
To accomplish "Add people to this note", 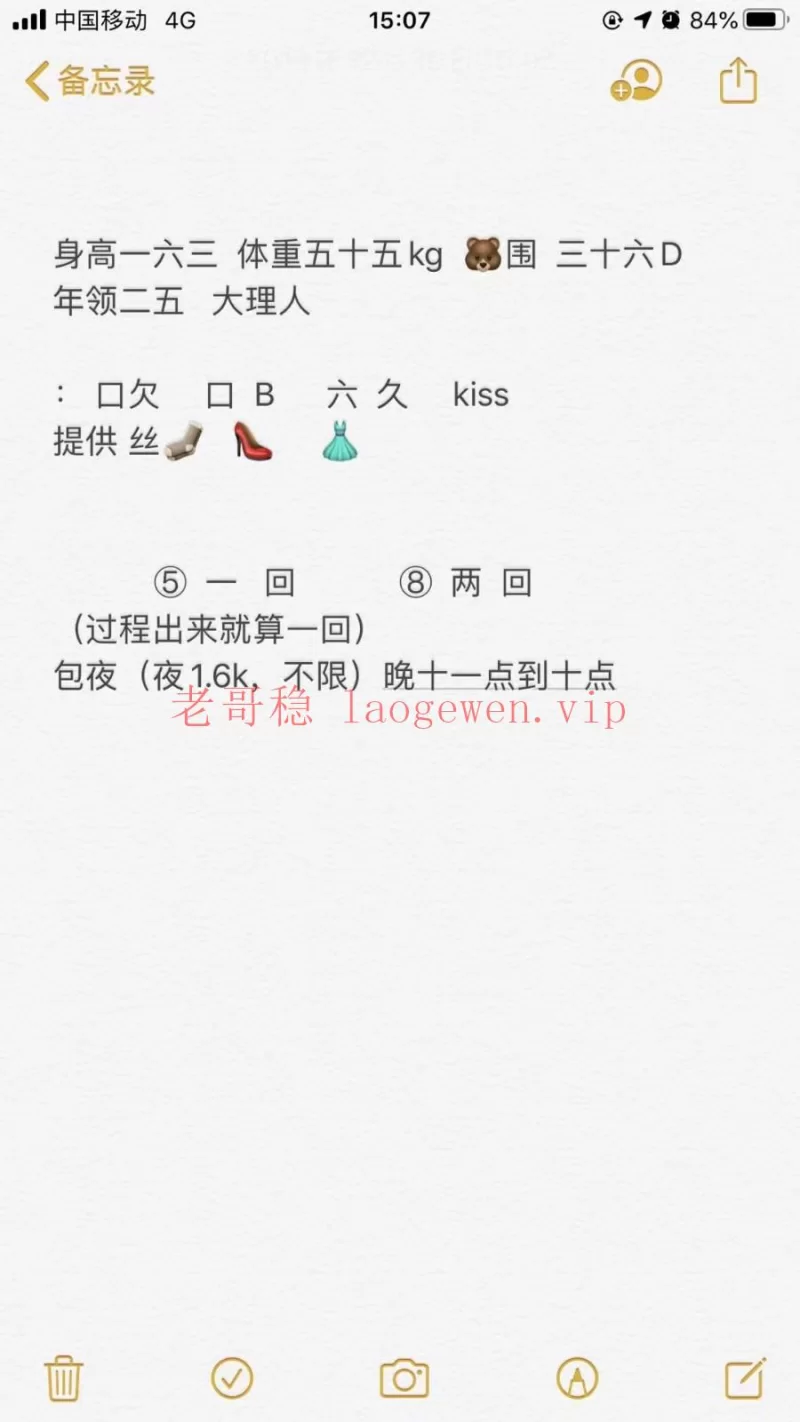I will pos(636,81).
